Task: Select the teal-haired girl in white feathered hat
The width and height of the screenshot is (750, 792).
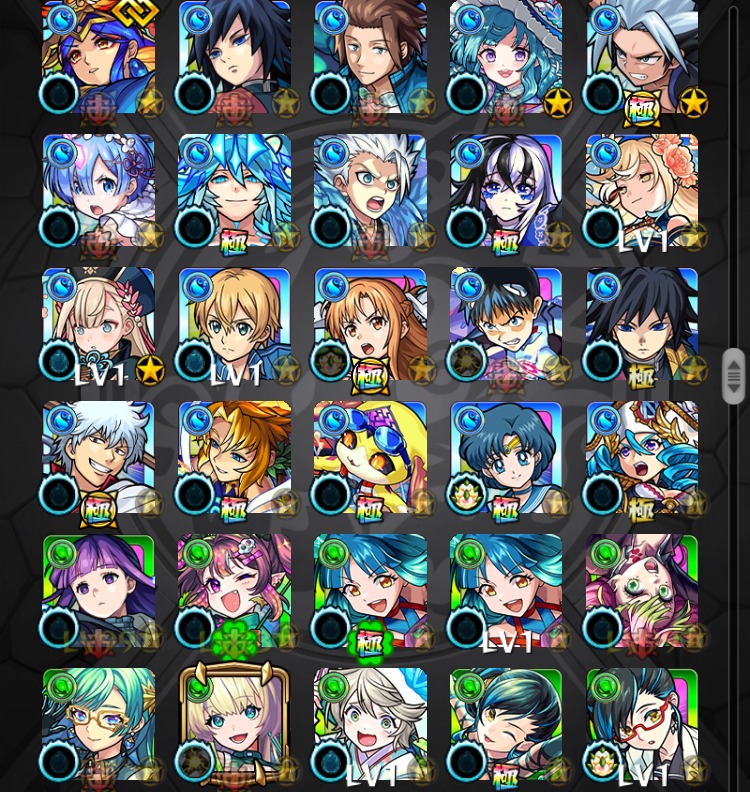Action: (x=506, y=57)
